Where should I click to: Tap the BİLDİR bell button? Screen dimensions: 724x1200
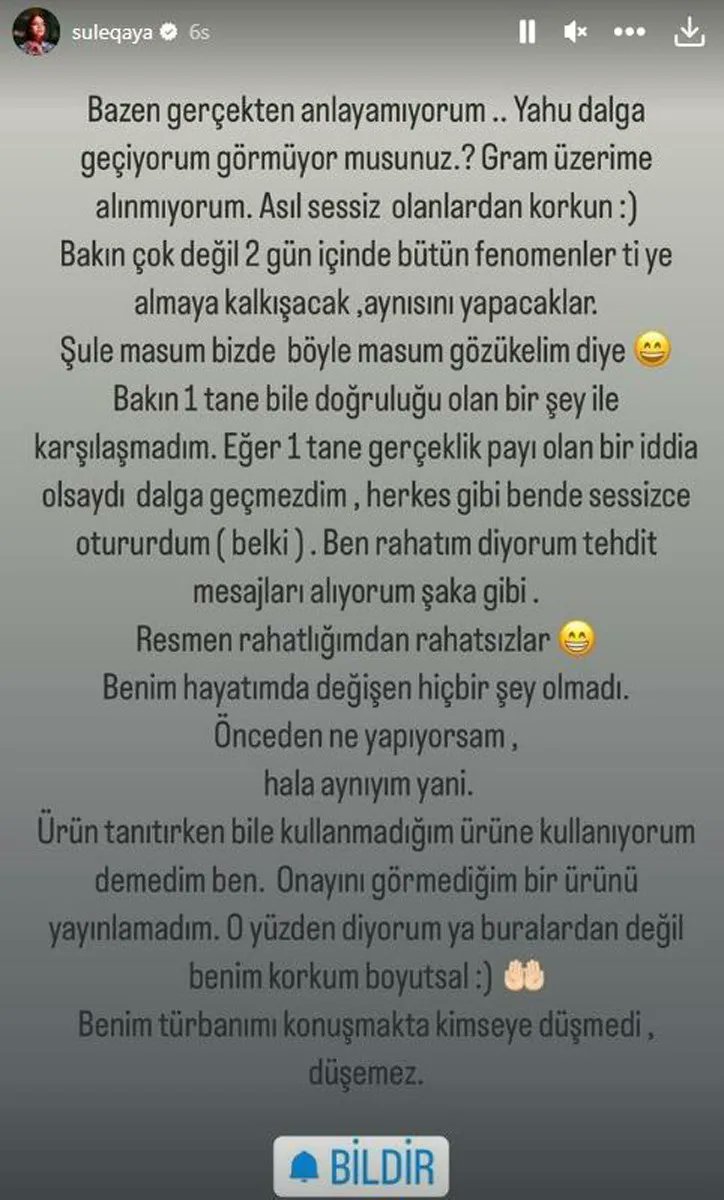pyautogui.click(x=361, y=1166)
